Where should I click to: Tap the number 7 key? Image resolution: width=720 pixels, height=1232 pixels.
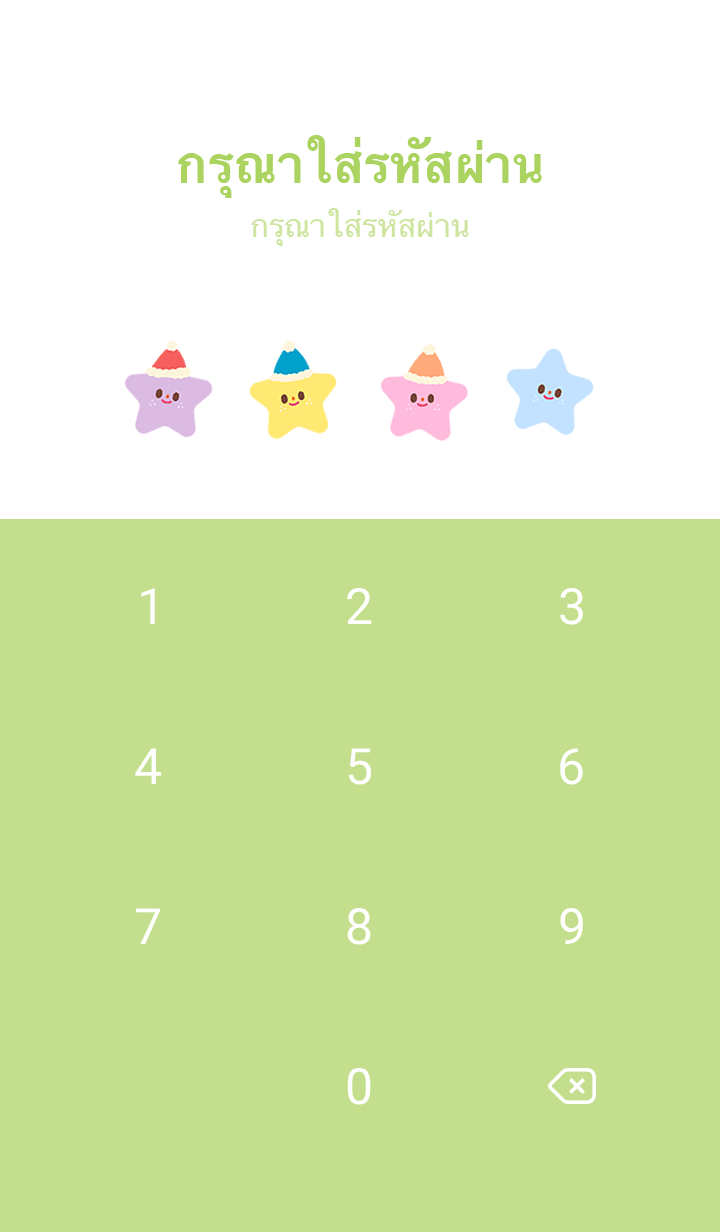click(x=148, y=927)
